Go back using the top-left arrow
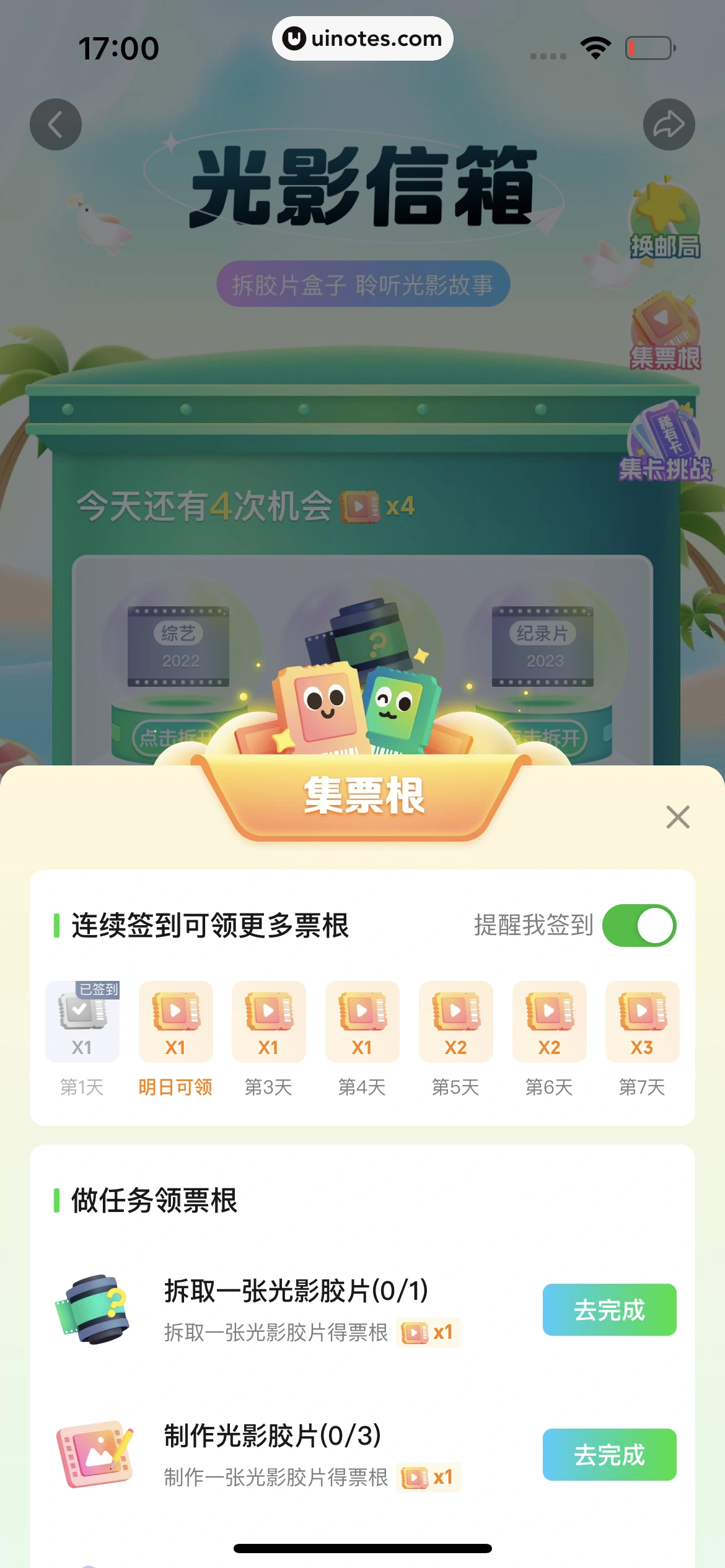This screenshot has width=725, height=1568. 56,124
